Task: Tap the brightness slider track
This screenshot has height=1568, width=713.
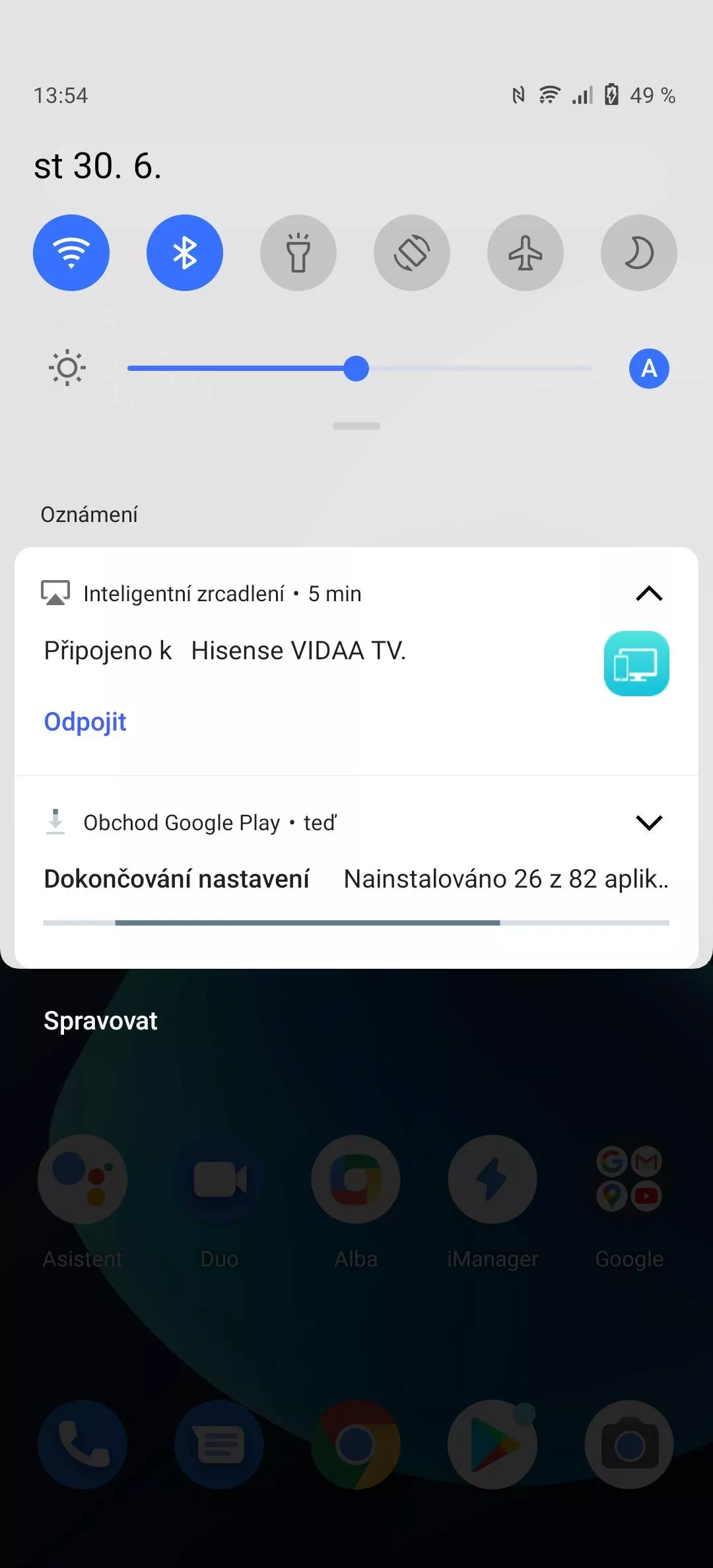Action: click(x=360, y=368)
